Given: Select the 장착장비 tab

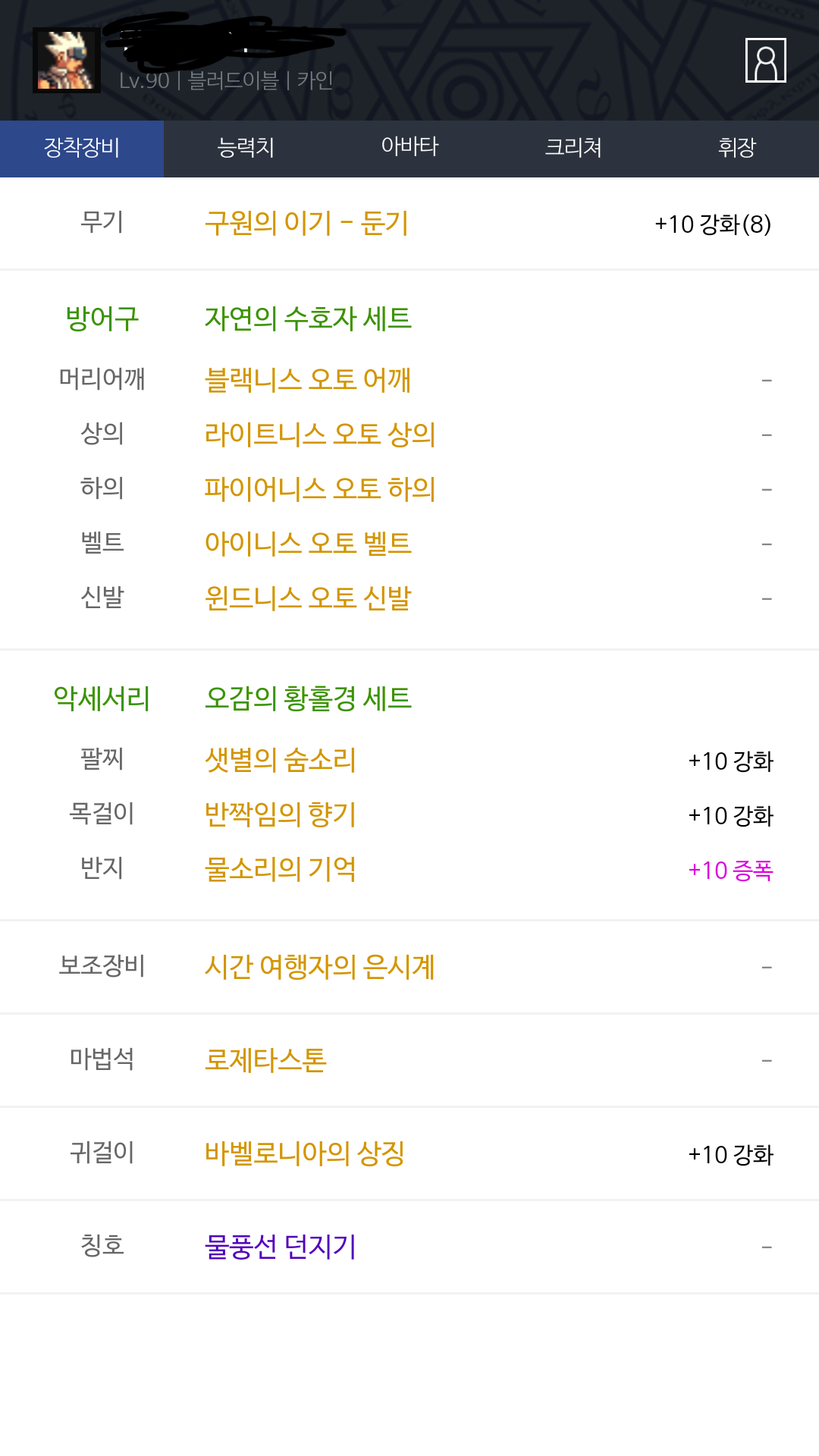Looking at the screenshot, I should [82, 149].
